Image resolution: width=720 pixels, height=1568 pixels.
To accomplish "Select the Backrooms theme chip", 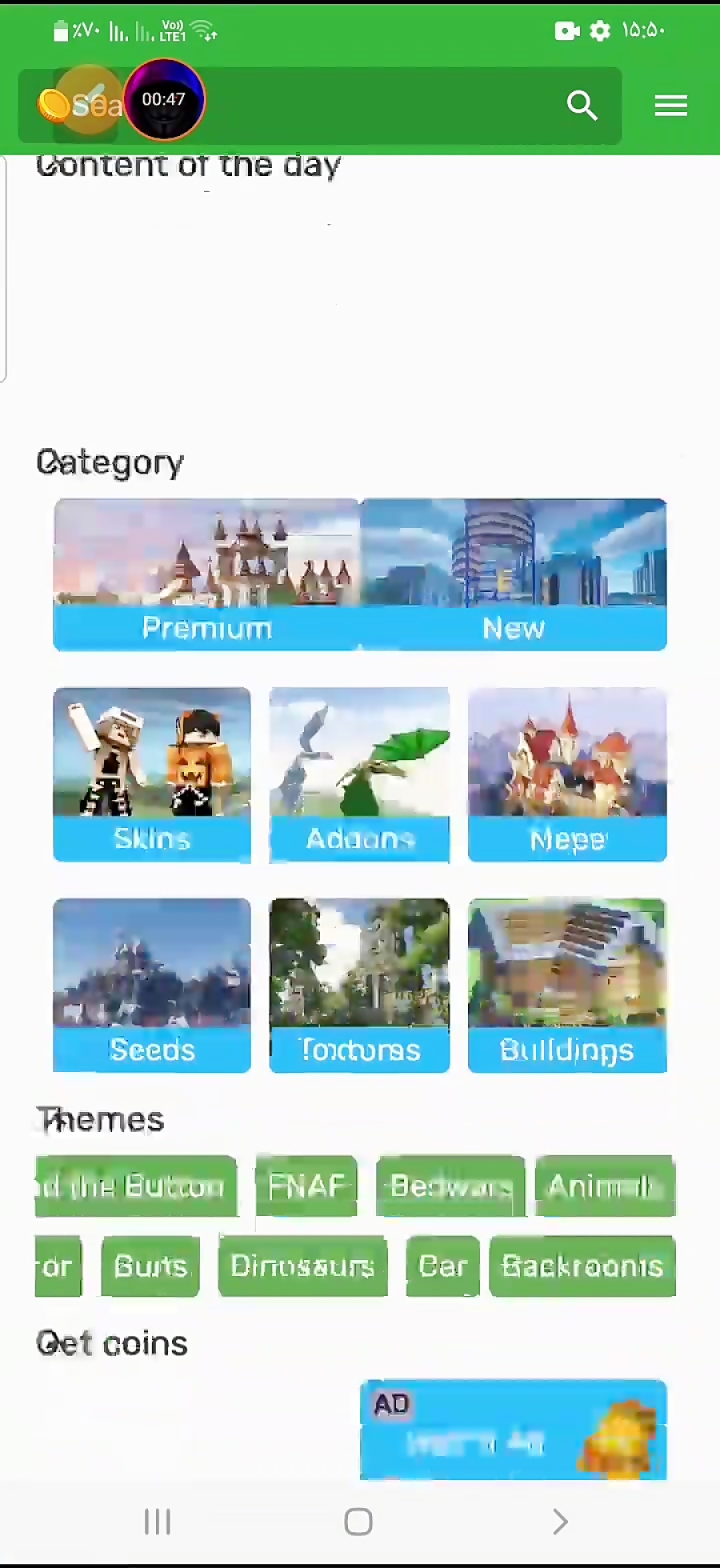I will [x=582, y=1266].
